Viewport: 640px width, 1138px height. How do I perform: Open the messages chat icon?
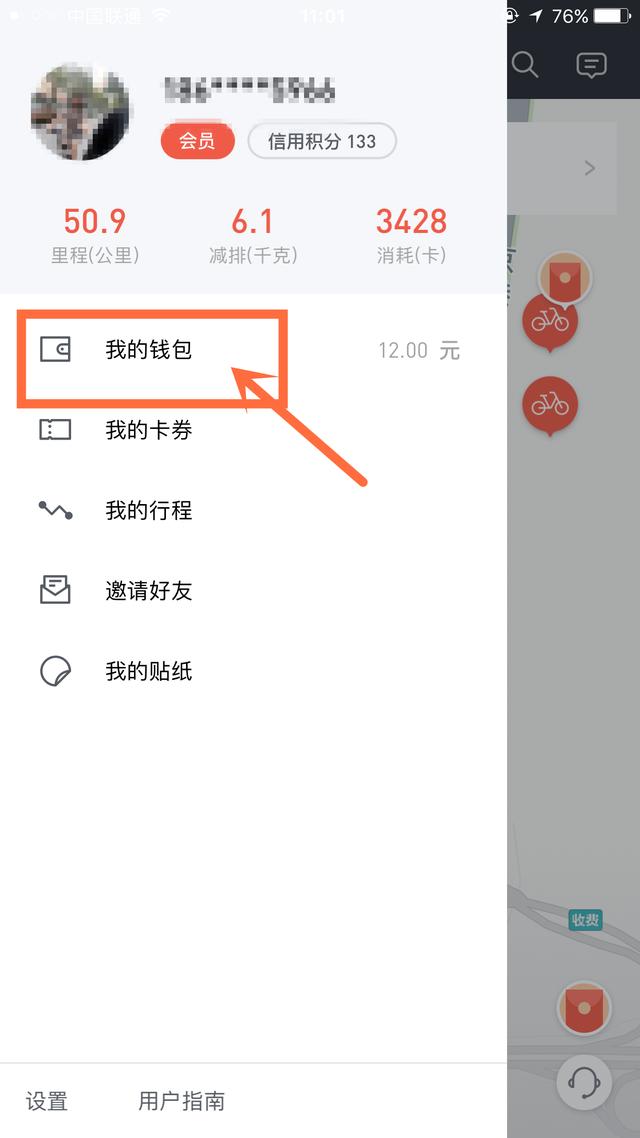[592, 65]
